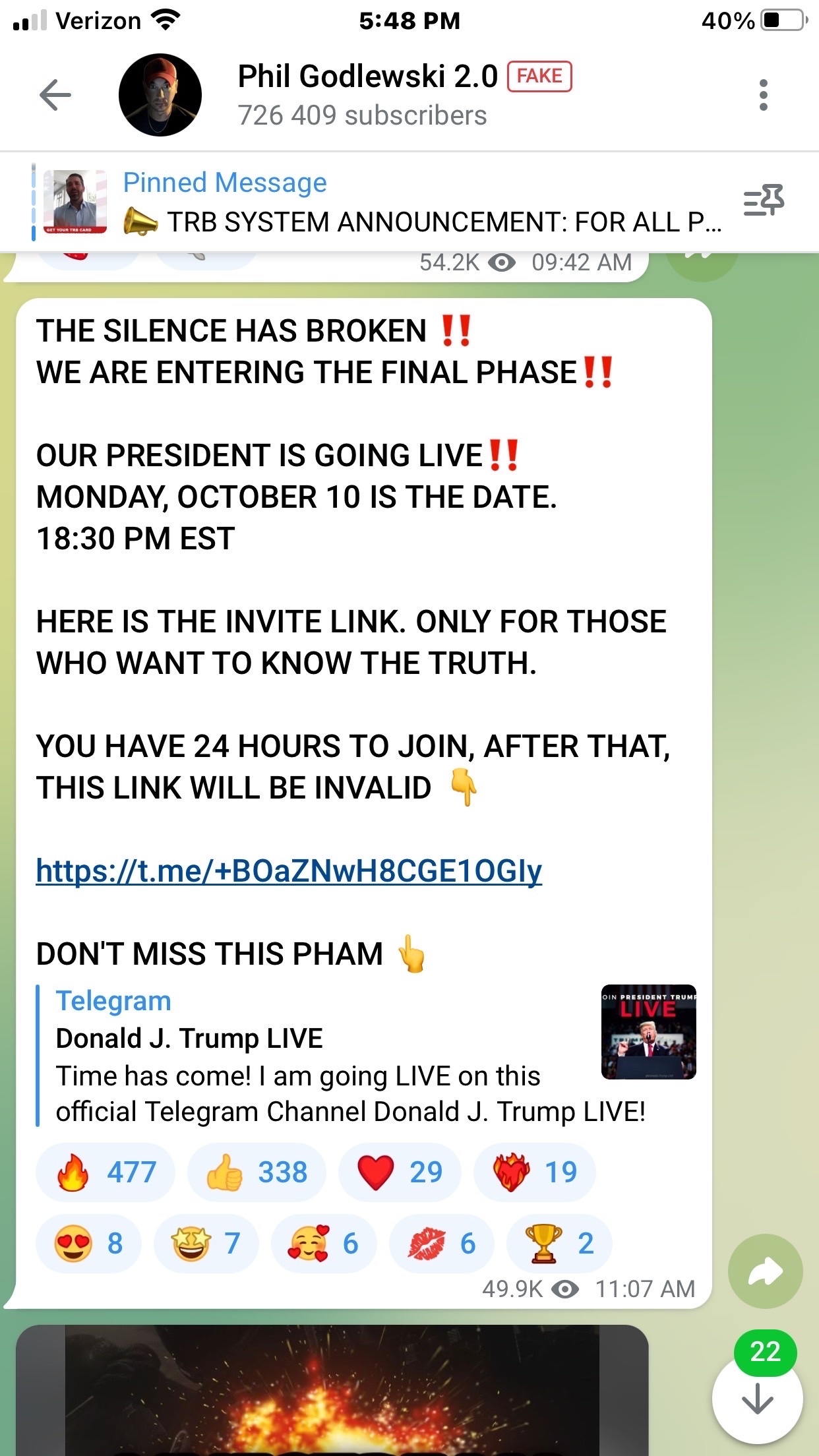Open the pinned messages list icon
This screenshot has height=1456, width=819.
click(x=764, y=200)
